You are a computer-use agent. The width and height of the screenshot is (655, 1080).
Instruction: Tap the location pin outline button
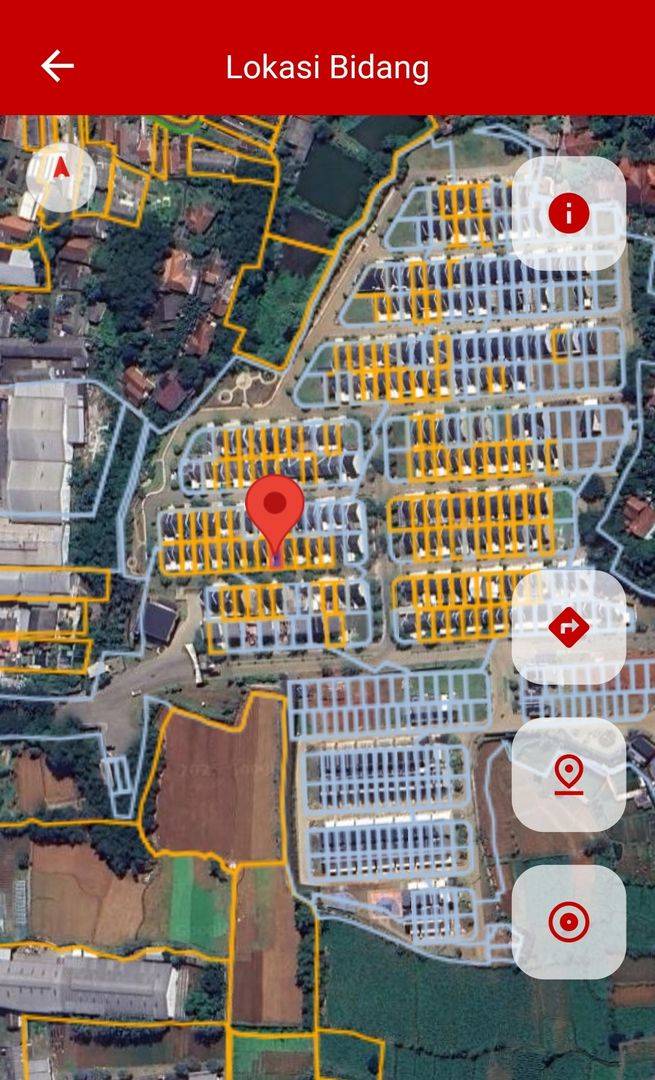coord(569,775)
